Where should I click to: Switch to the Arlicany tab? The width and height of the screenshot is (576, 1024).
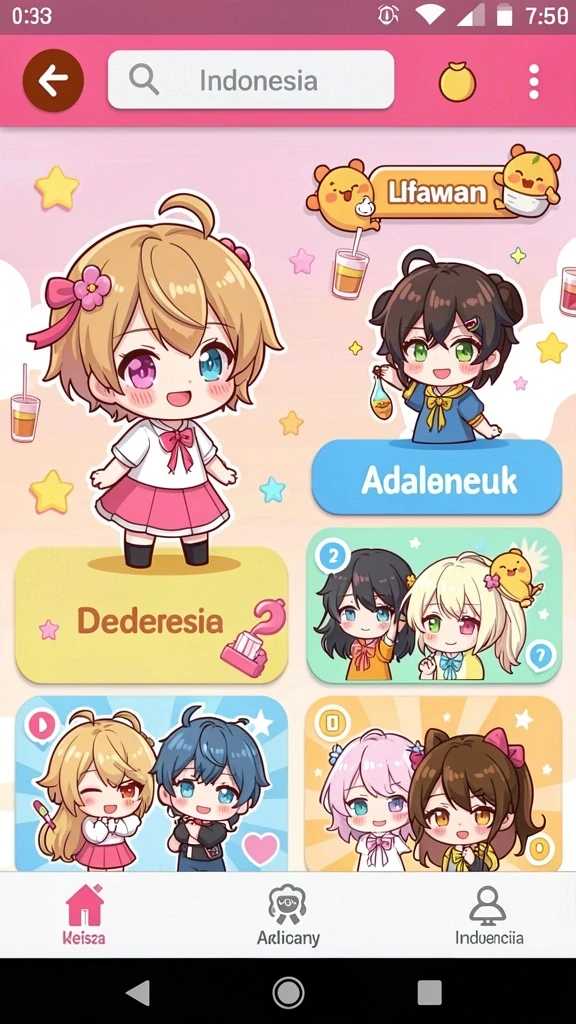[288, 915]
